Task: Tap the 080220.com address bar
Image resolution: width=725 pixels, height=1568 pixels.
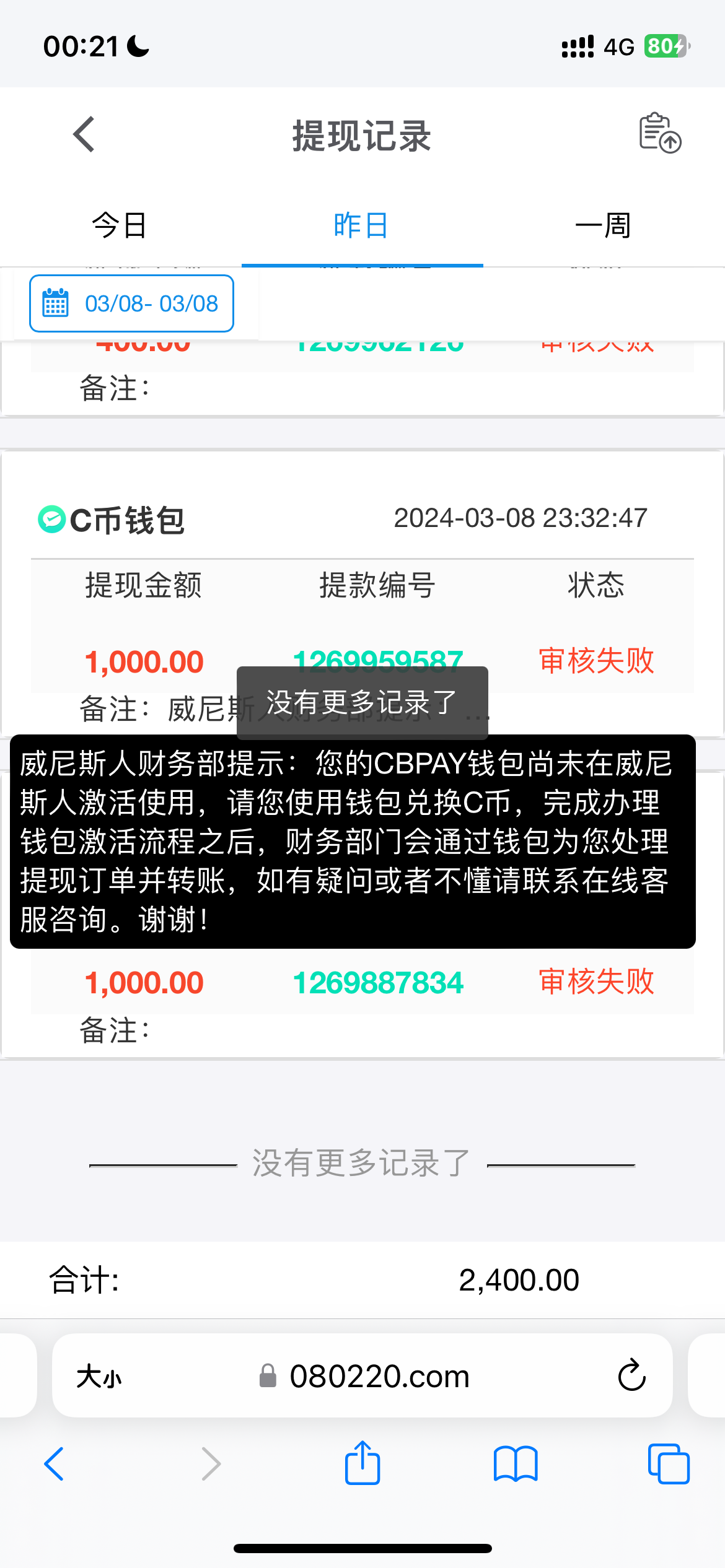Action: pos(378,1377)
